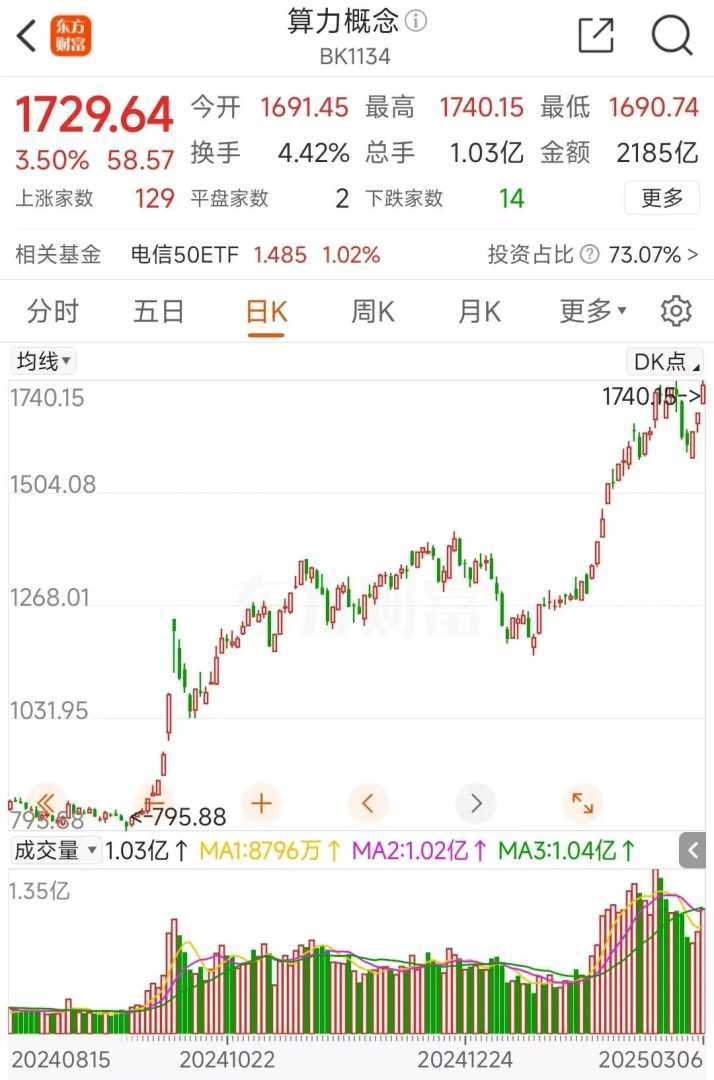Expand the 更多 chart period dropdown
714x1080 pixels.
coord(593,312)
